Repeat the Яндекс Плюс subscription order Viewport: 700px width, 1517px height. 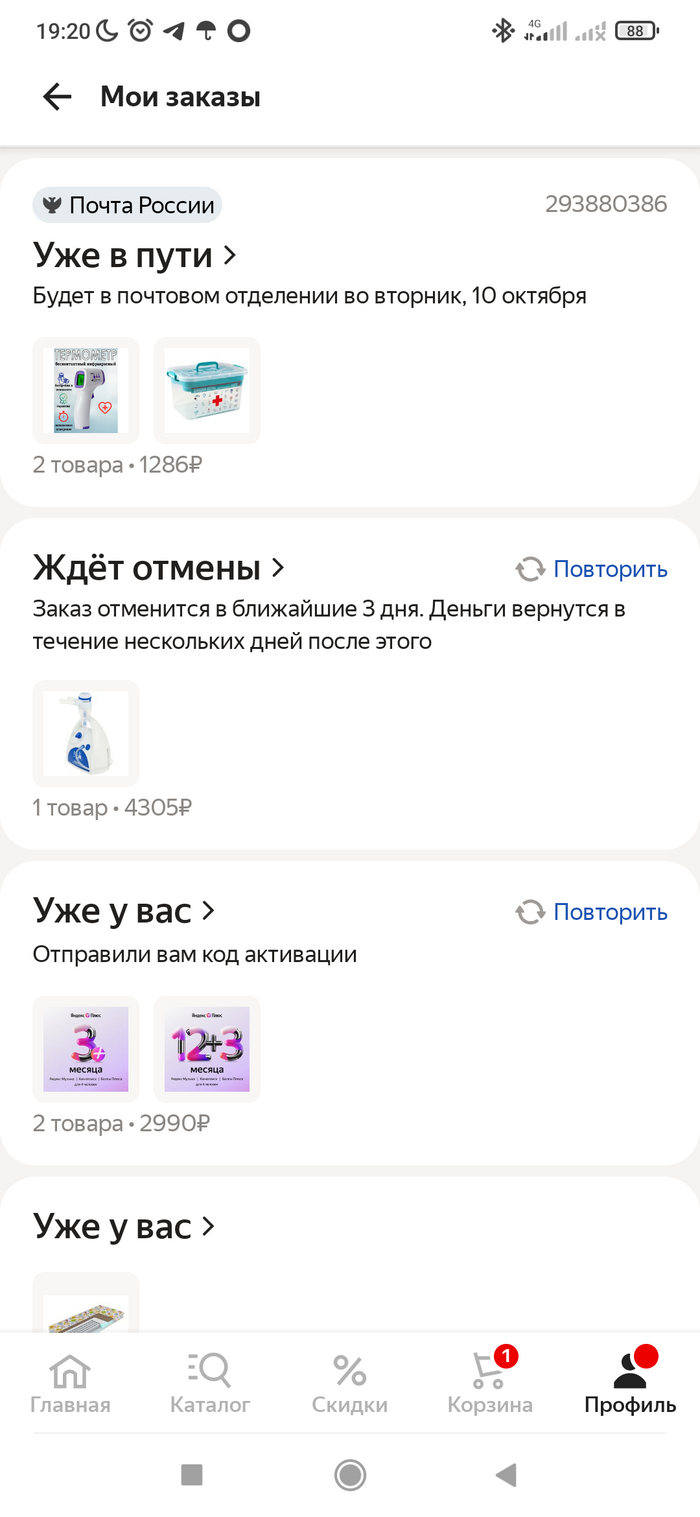pyautogui.click(x=591, y=912)
